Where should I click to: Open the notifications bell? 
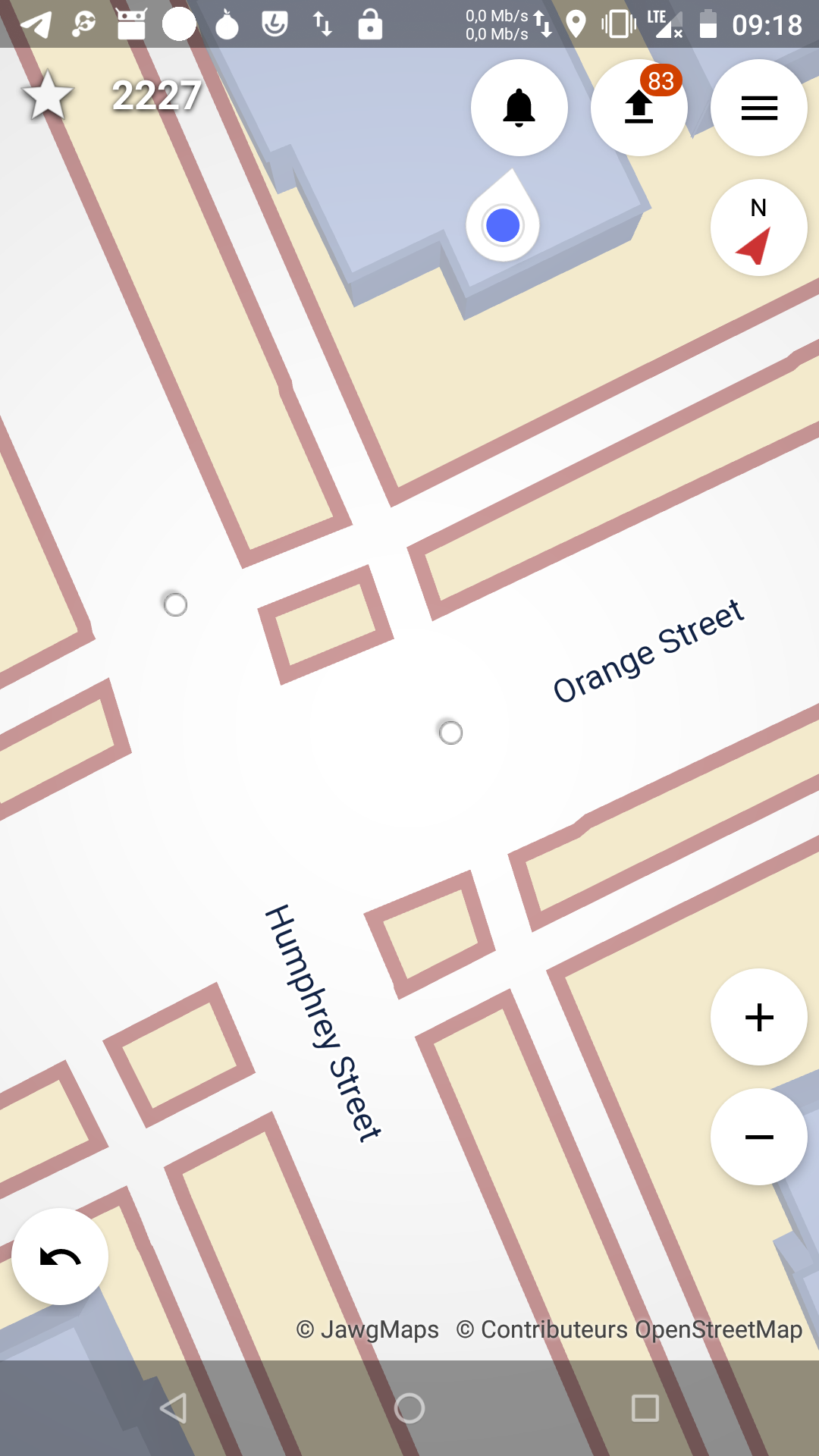tap(519, 108)
